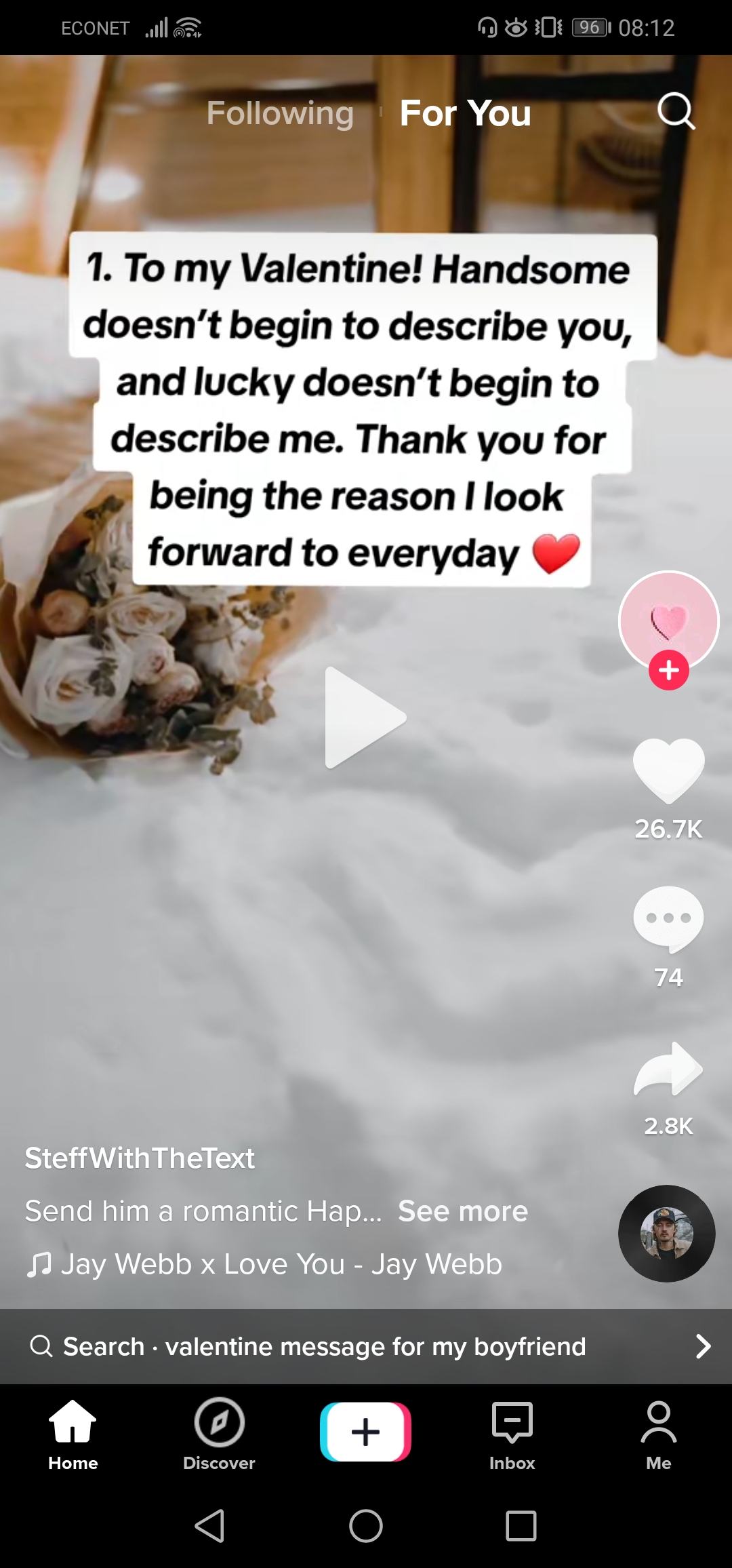Follow the creator with plus badge
Image resolution: width=732 pixels, height=1568 pixels.
669,670
